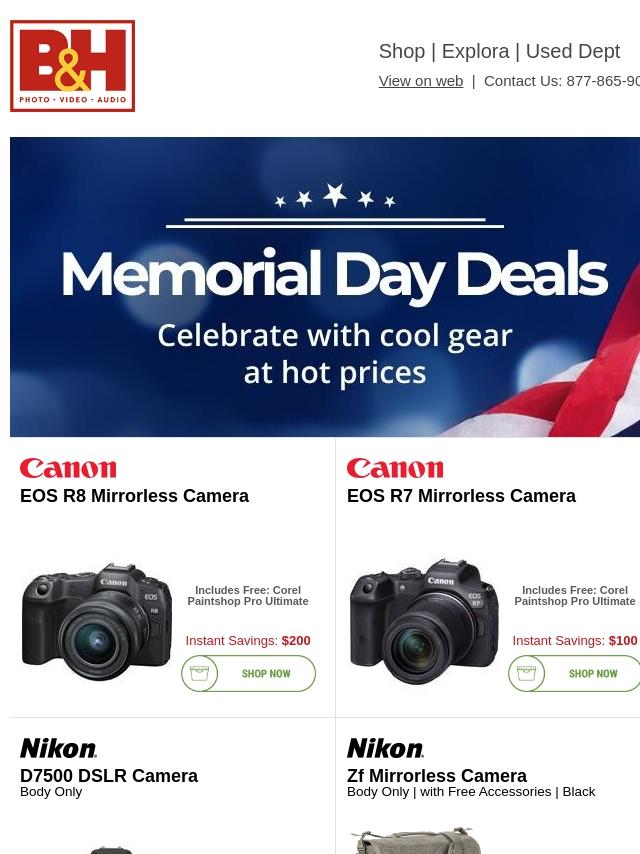640x854 pixels.
Task: Open the Nikon Zf Mirrorless Camera deal
Action: (x=436, y=776)
